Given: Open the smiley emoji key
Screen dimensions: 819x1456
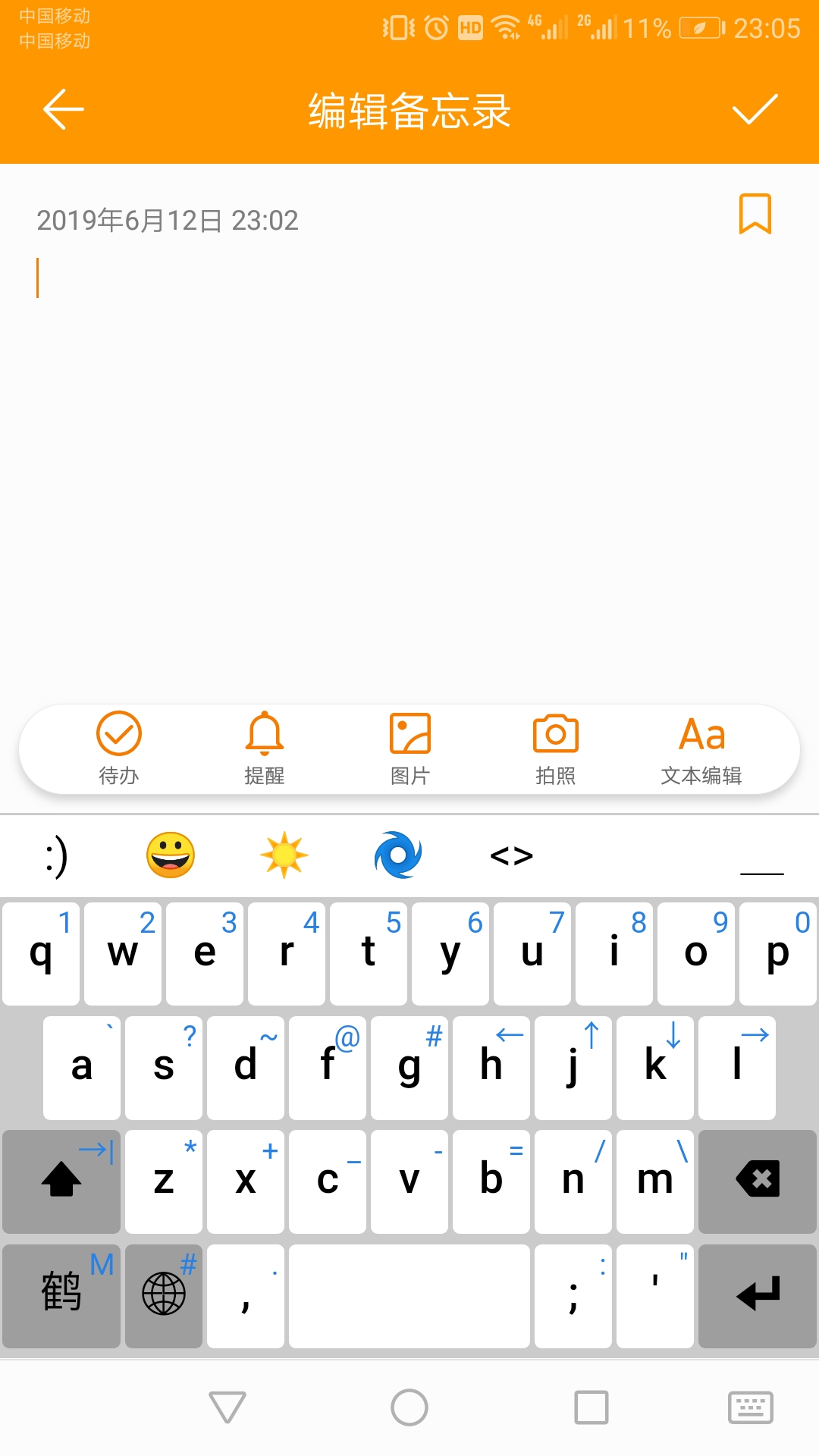Looking at the screenshot, I should [171, 855].
